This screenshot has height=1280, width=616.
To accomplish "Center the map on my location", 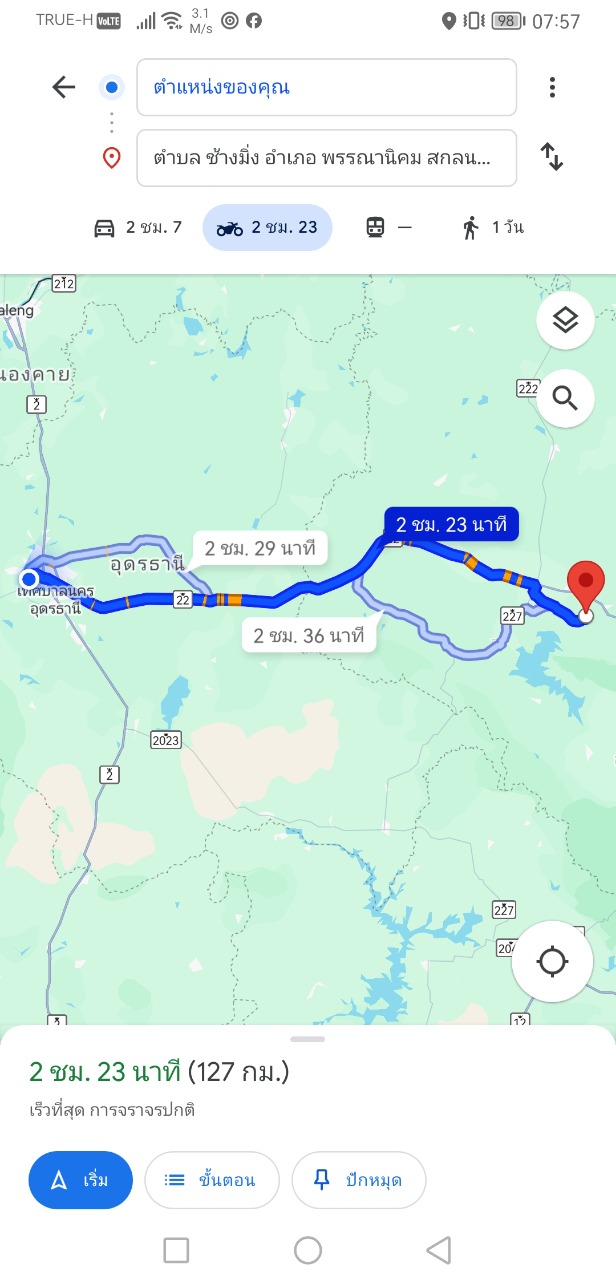I will tap(552, 962).
